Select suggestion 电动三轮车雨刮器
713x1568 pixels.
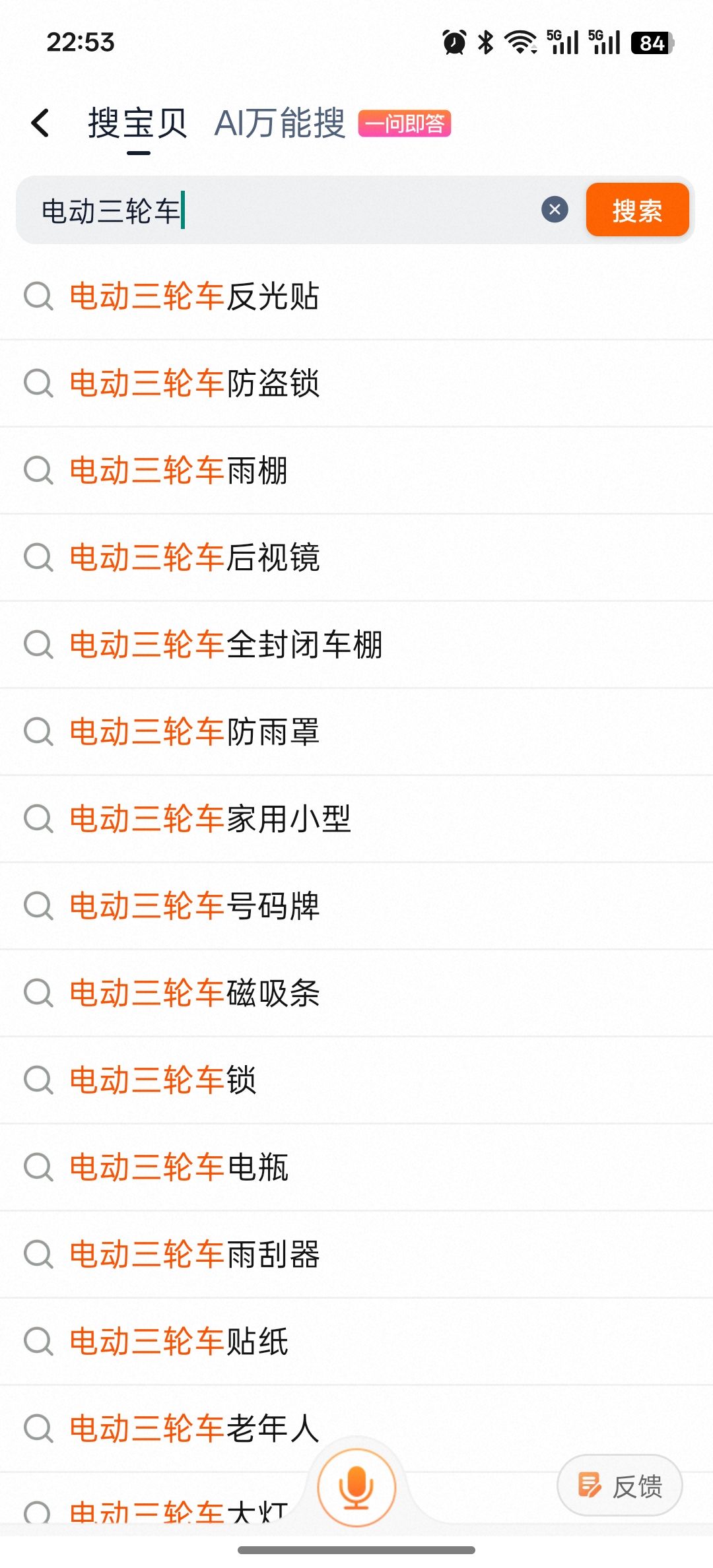click(195, 1255)
